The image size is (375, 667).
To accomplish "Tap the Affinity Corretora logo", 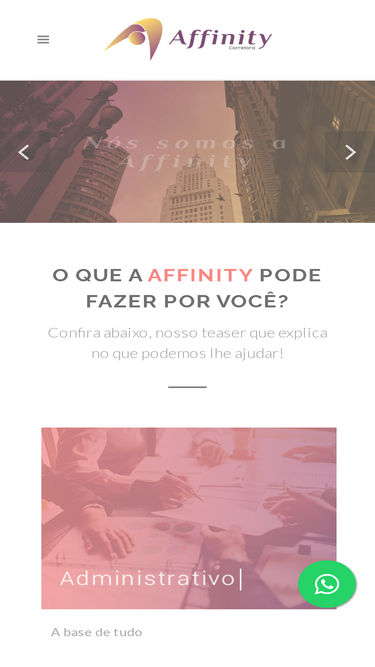I will coord(188,39).
